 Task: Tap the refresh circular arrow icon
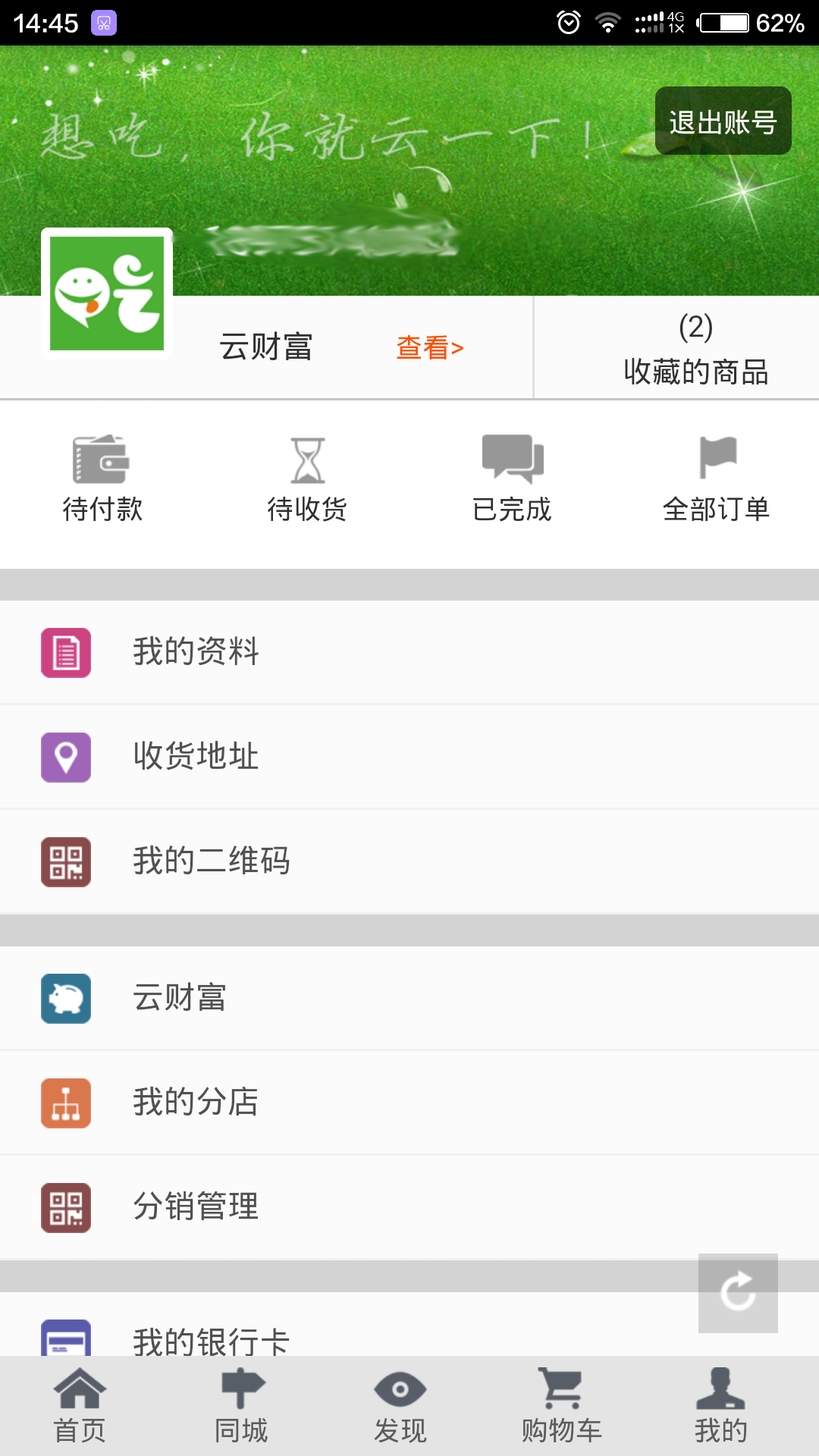pos(736,1292)
